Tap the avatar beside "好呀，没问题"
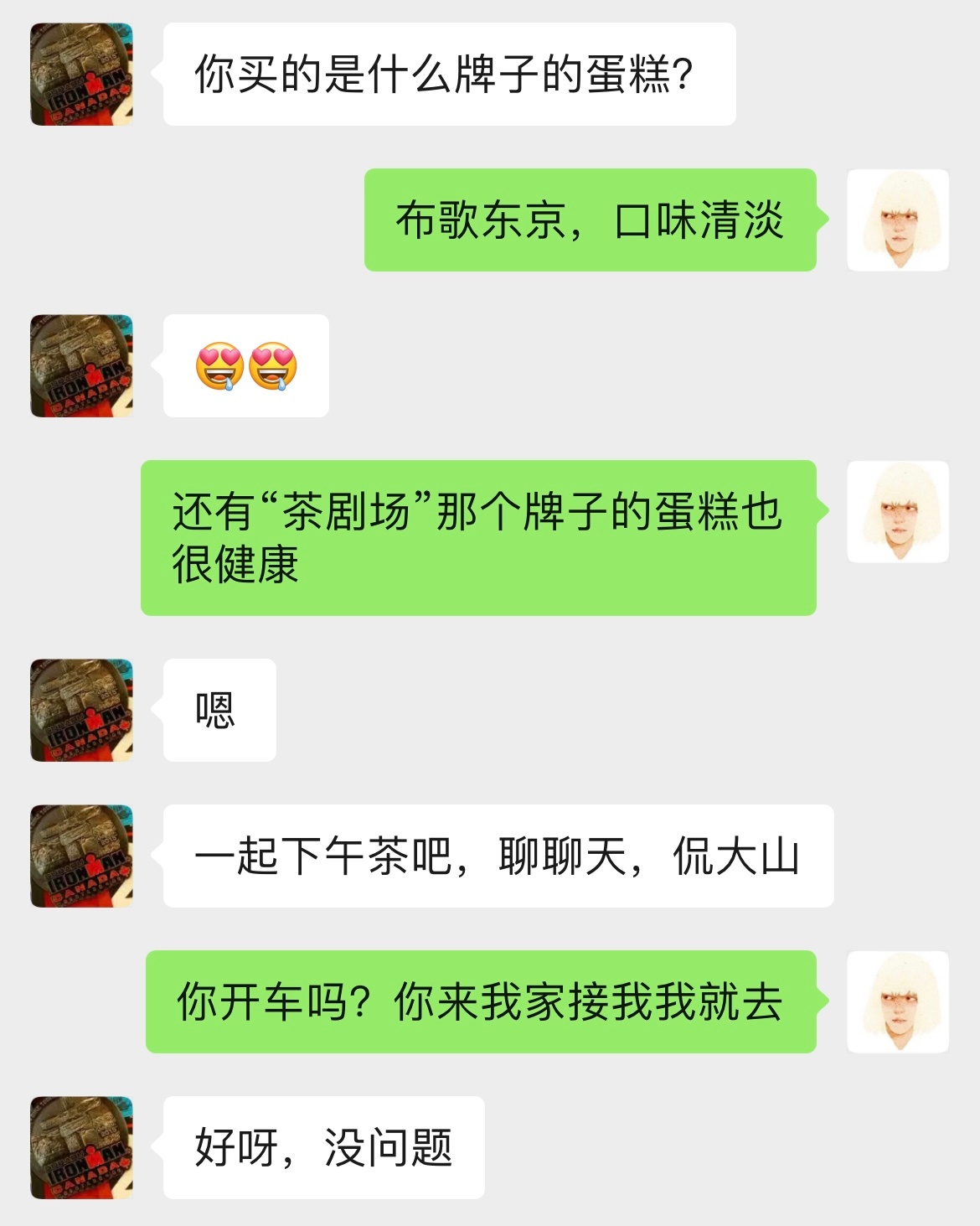Viewport: 980px width, 1226px height. (81, 1147)
